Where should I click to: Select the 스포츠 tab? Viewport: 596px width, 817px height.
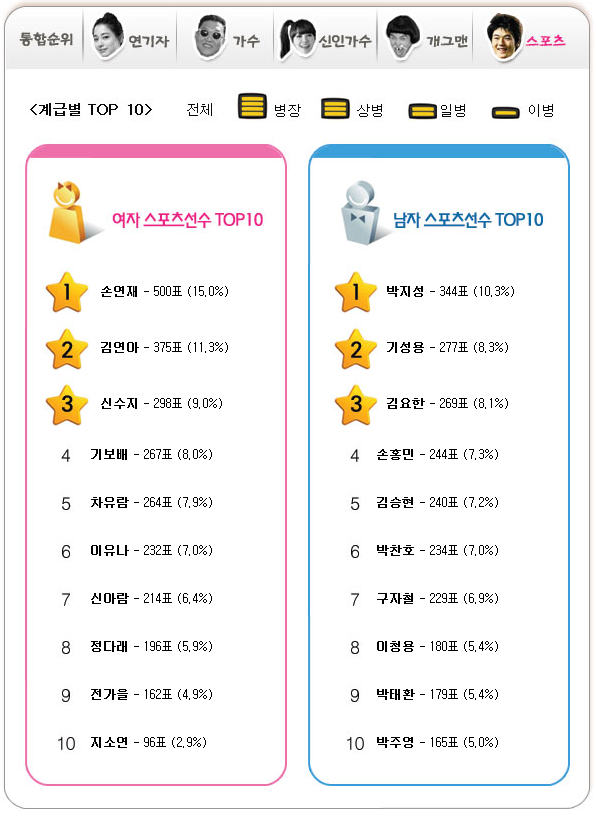526,38
